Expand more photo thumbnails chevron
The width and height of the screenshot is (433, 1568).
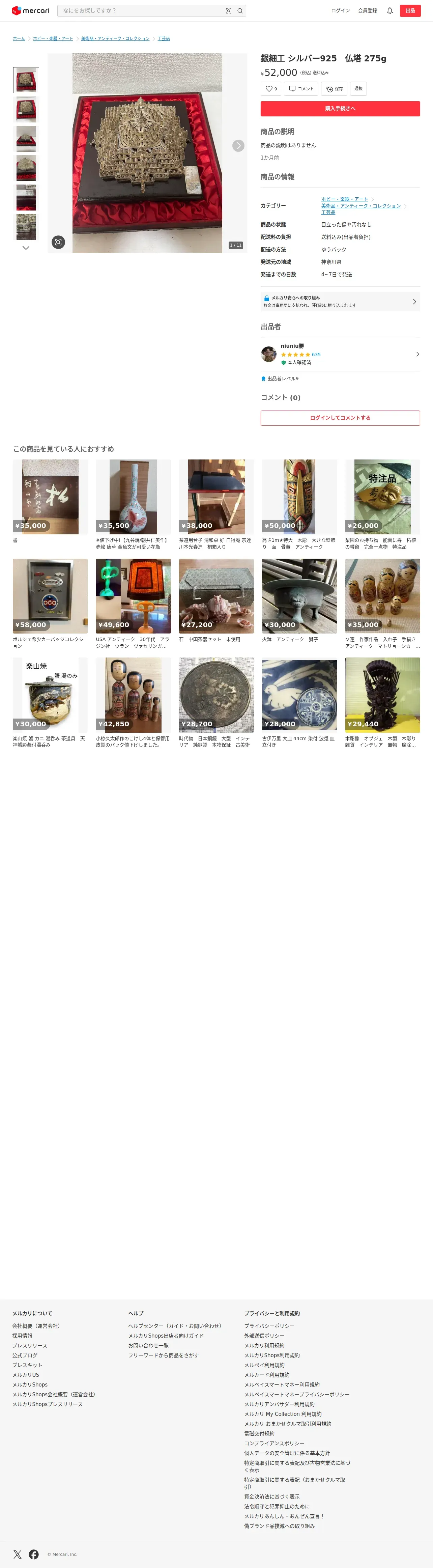(26, 248)
